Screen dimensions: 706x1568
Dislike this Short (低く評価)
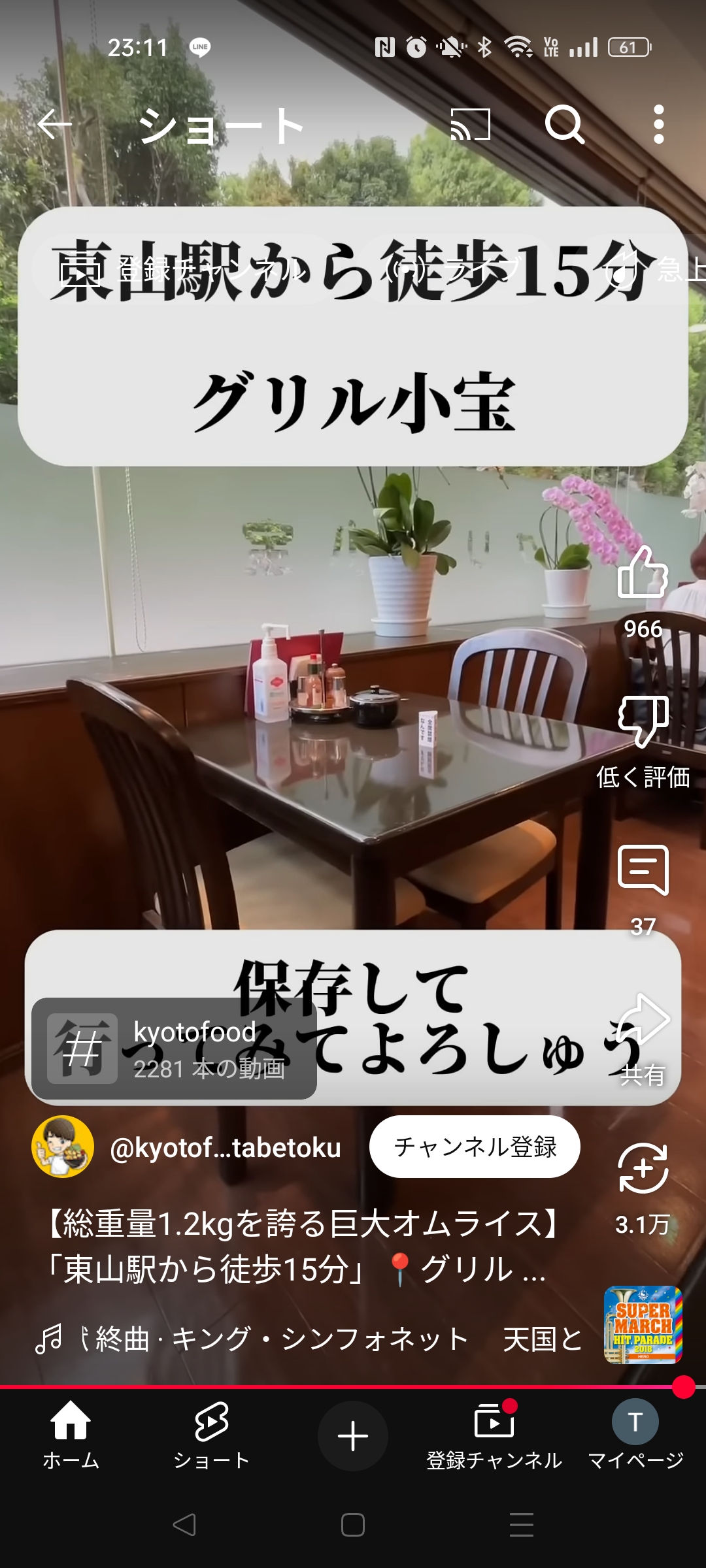[643, 721]
